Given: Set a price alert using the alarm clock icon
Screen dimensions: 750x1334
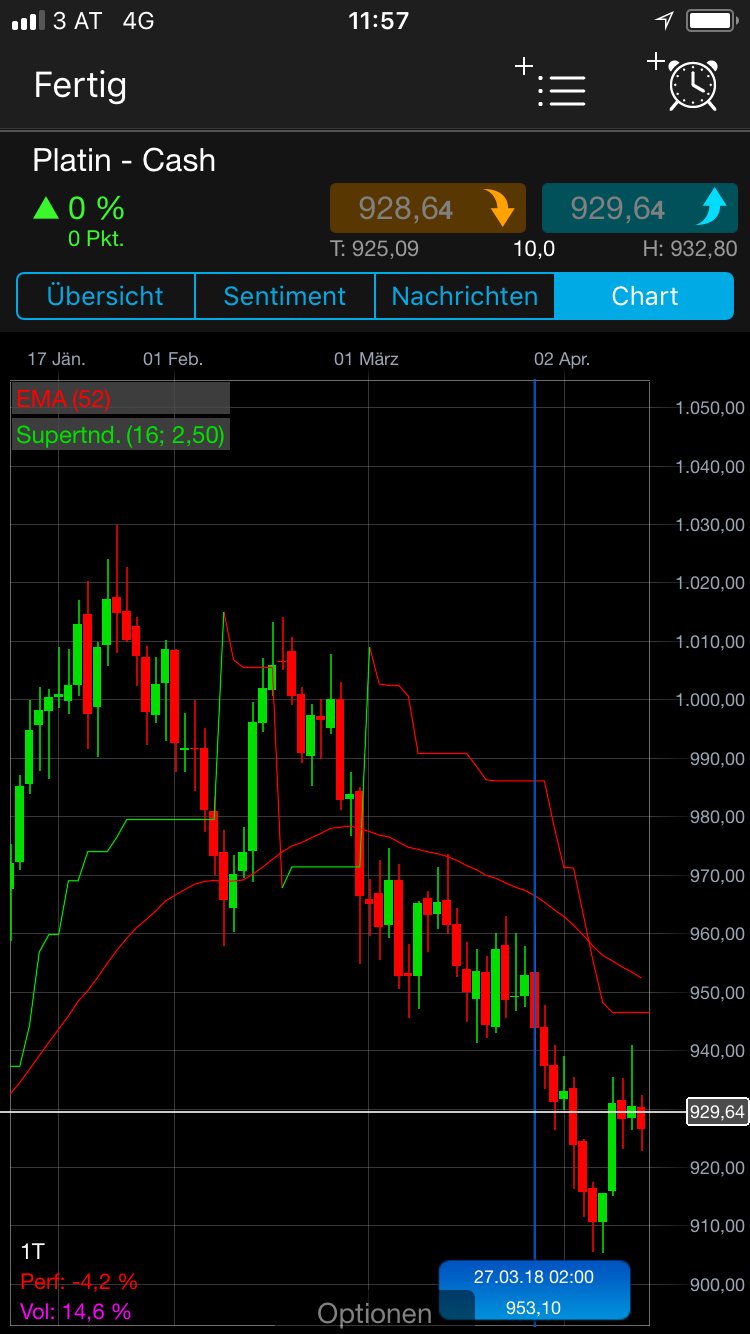Looking at the screenshot, I should point(692,87).
